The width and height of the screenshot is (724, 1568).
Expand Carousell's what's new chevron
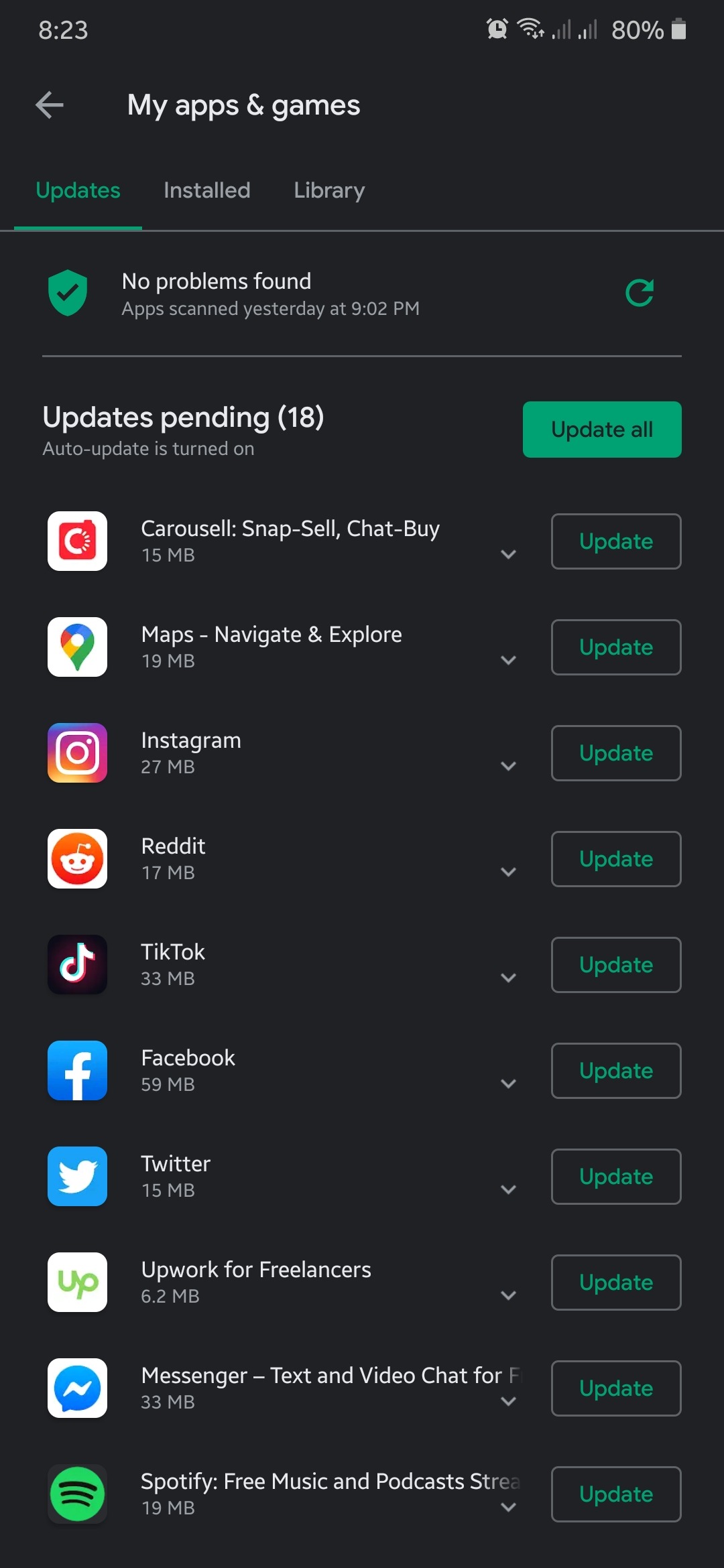509,554
